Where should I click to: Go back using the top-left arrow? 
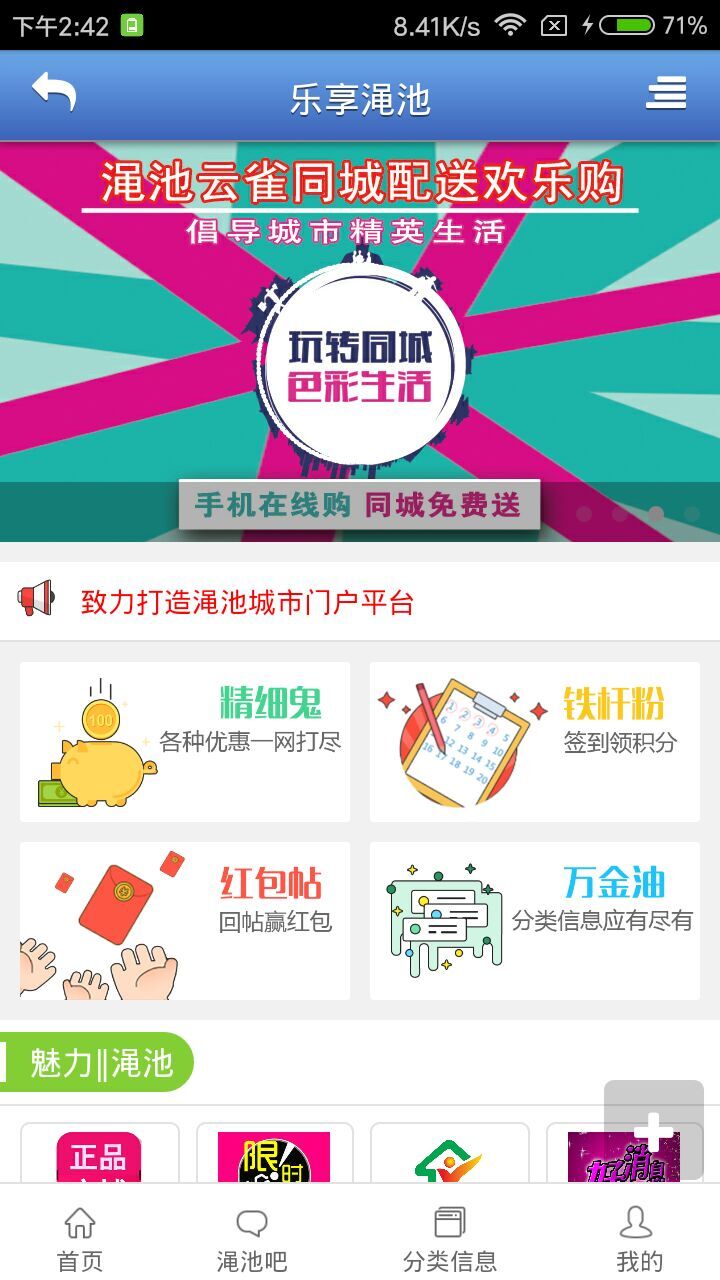tap(54, 93)
